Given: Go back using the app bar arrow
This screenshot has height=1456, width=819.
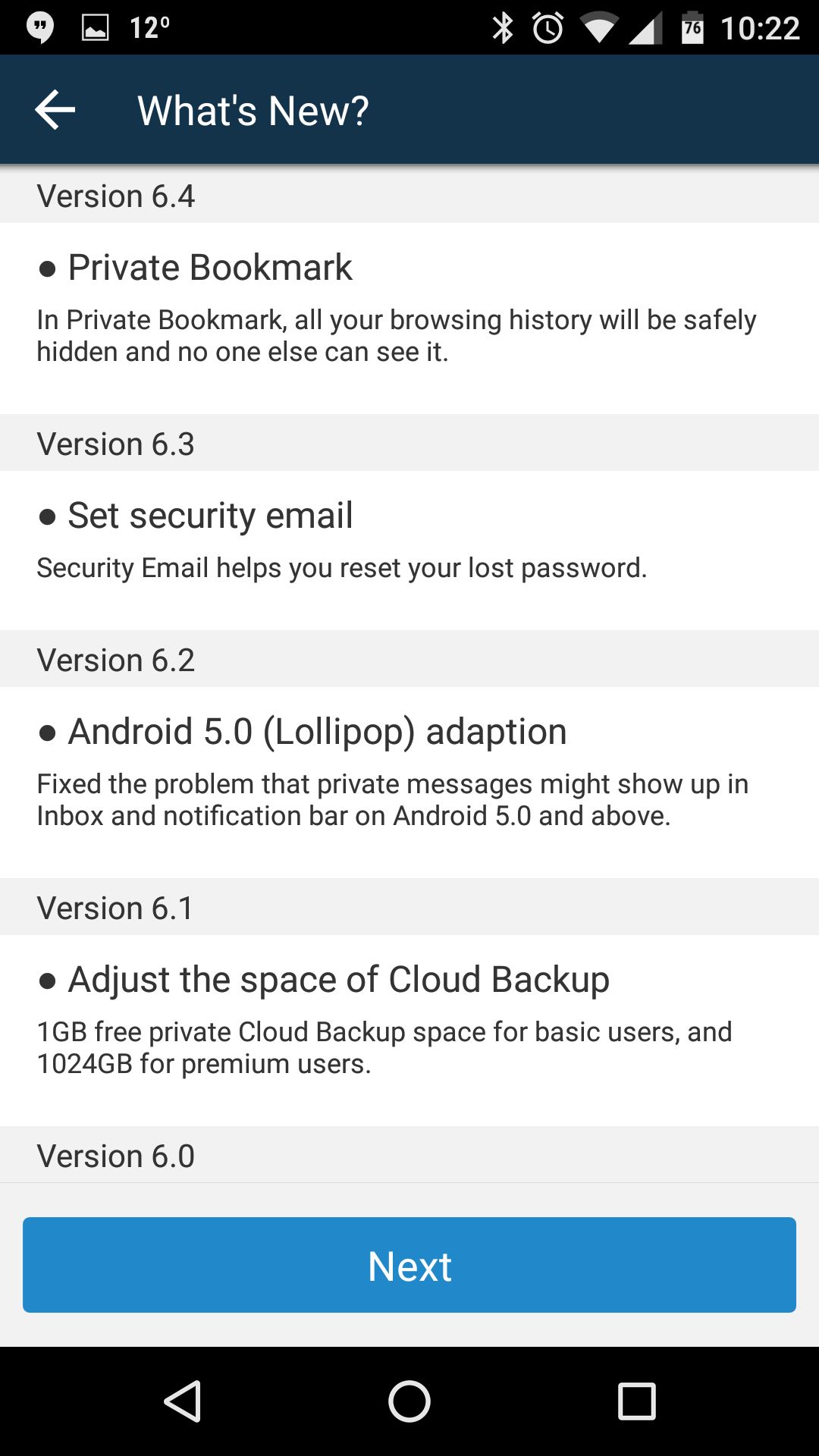Looking at the screenshot, I should click(55, 110).
